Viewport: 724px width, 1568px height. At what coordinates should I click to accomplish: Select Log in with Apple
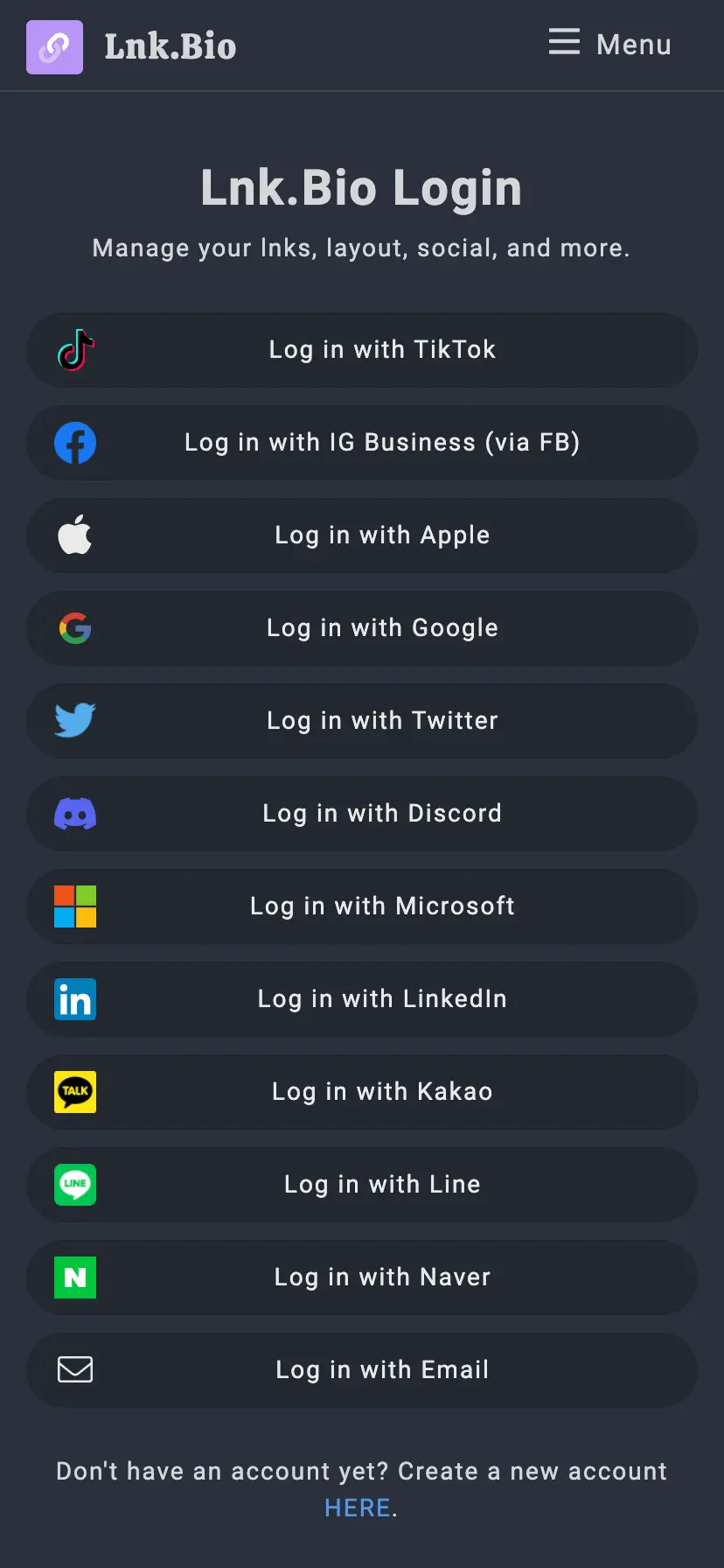[x=362, y=535]
